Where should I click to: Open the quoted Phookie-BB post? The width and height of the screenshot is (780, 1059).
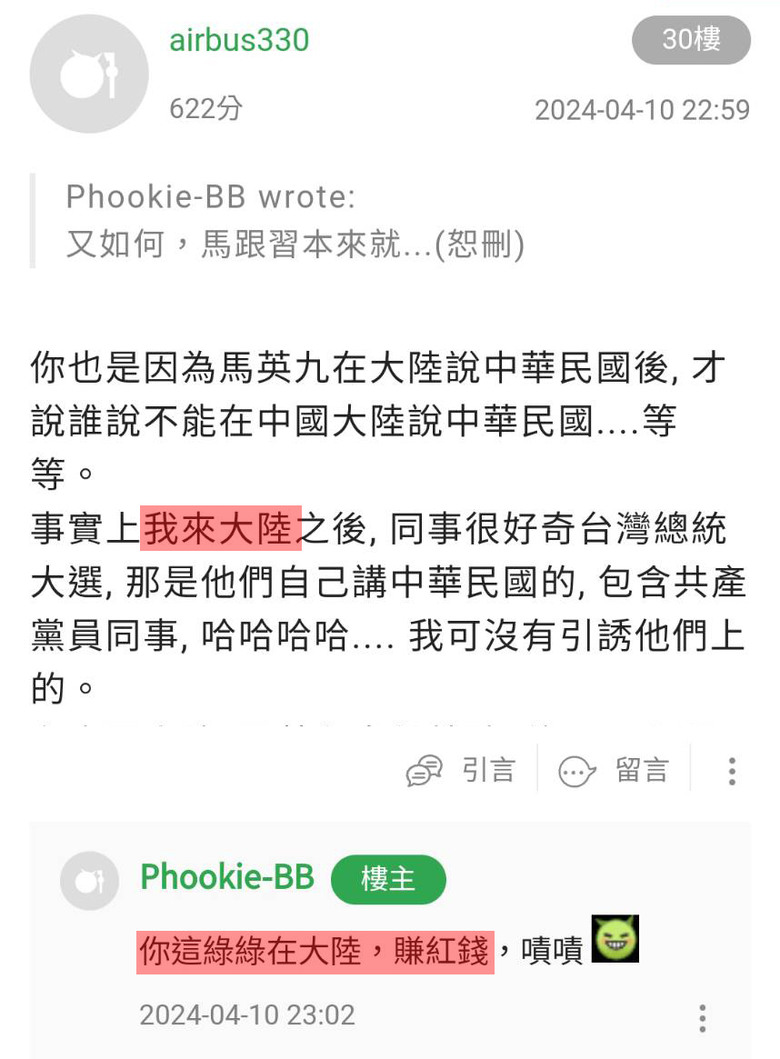point(295,220)
